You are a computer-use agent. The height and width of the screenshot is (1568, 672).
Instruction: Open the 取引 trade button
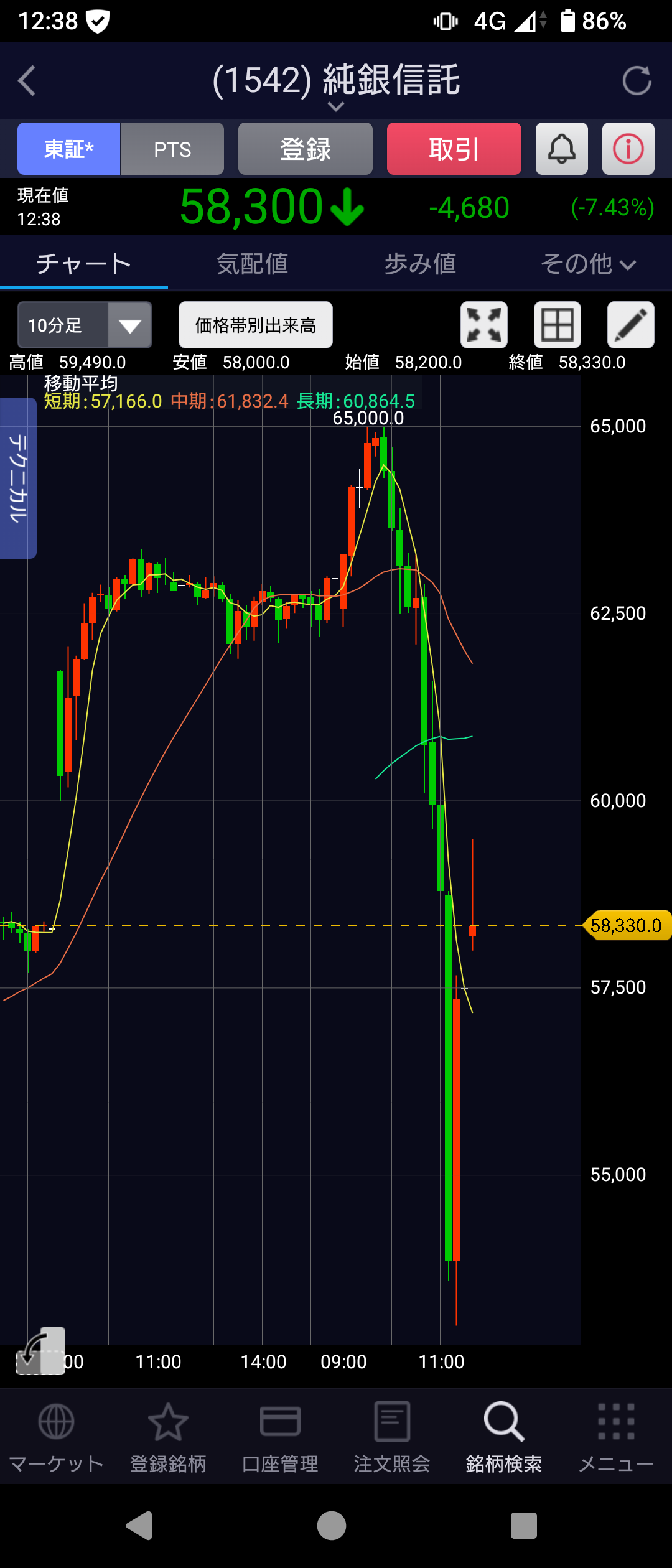(x=454, y=149)
